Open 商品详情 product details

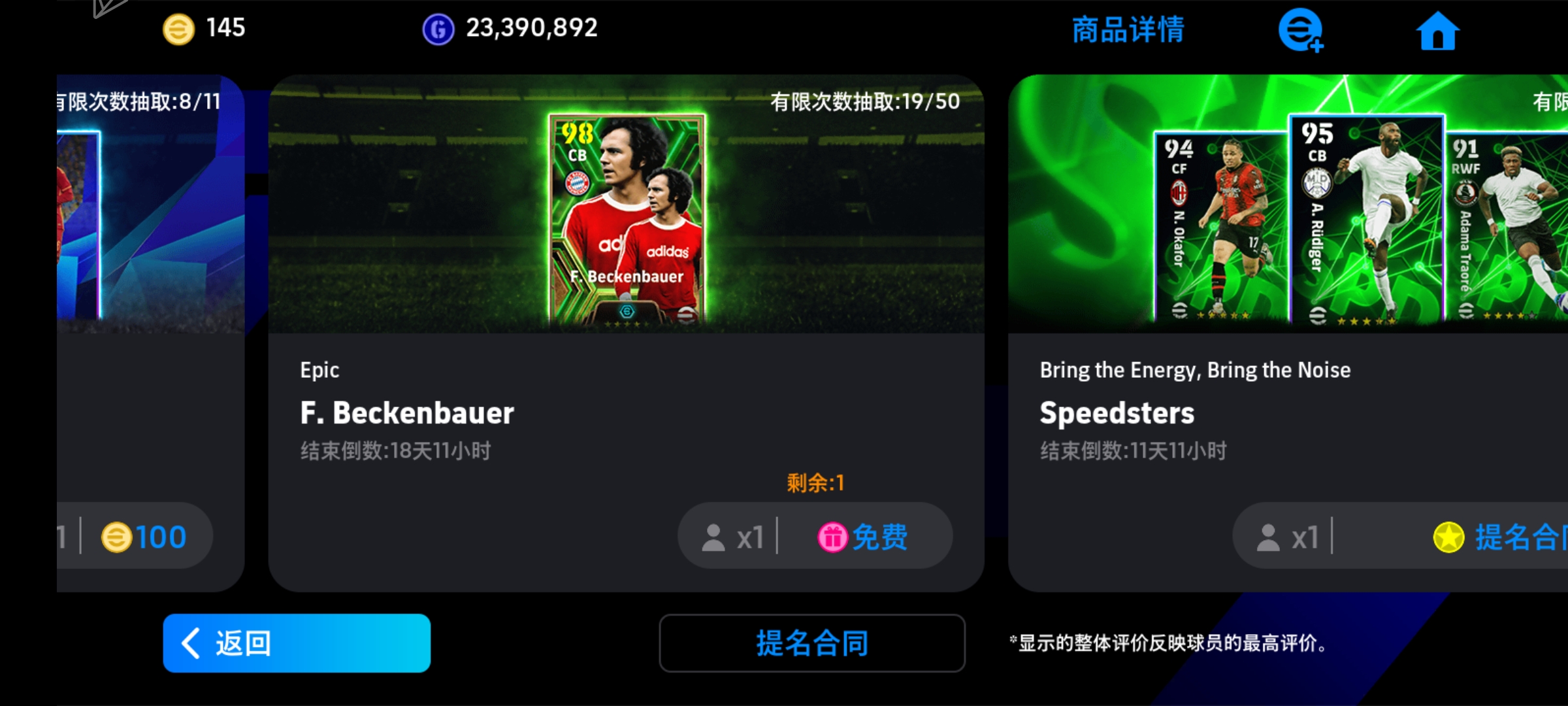click(x=1128, y=30)
